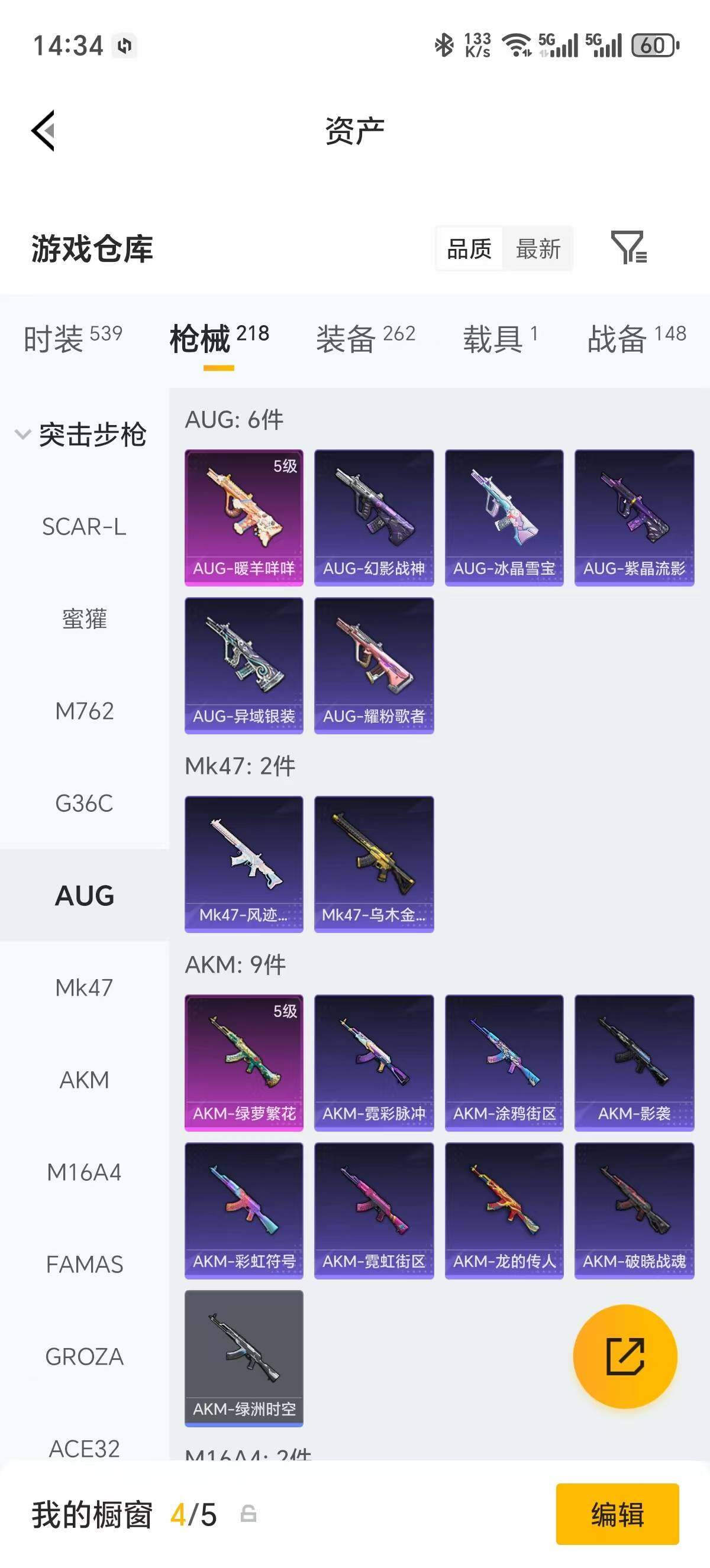Go back using the top-left arrow
710x1568 pixels.
44,130
